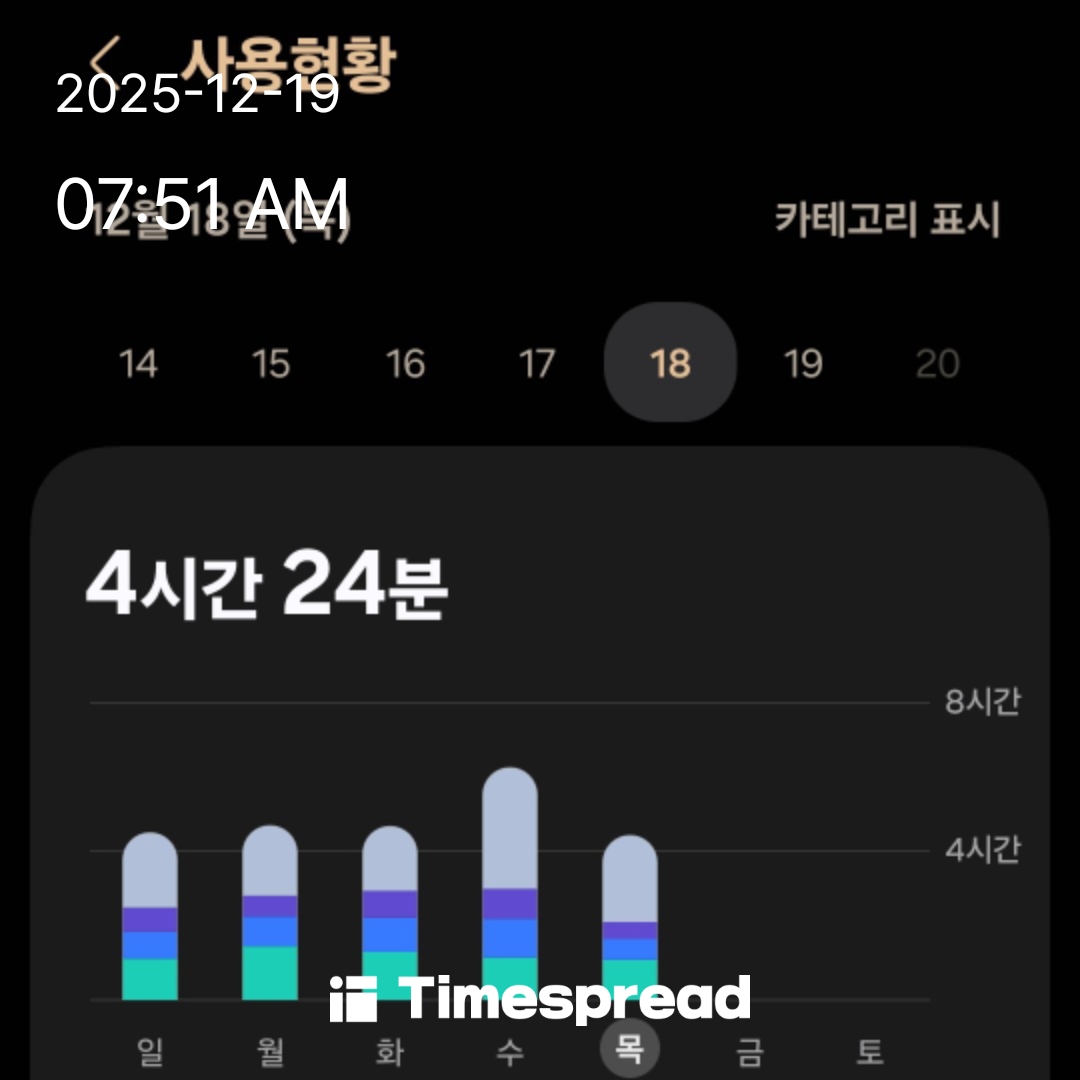Viewport: 1080px width, 1080px height.
Task: Tap the 화 usage bar in the chart
Action: tap(389, 912)
